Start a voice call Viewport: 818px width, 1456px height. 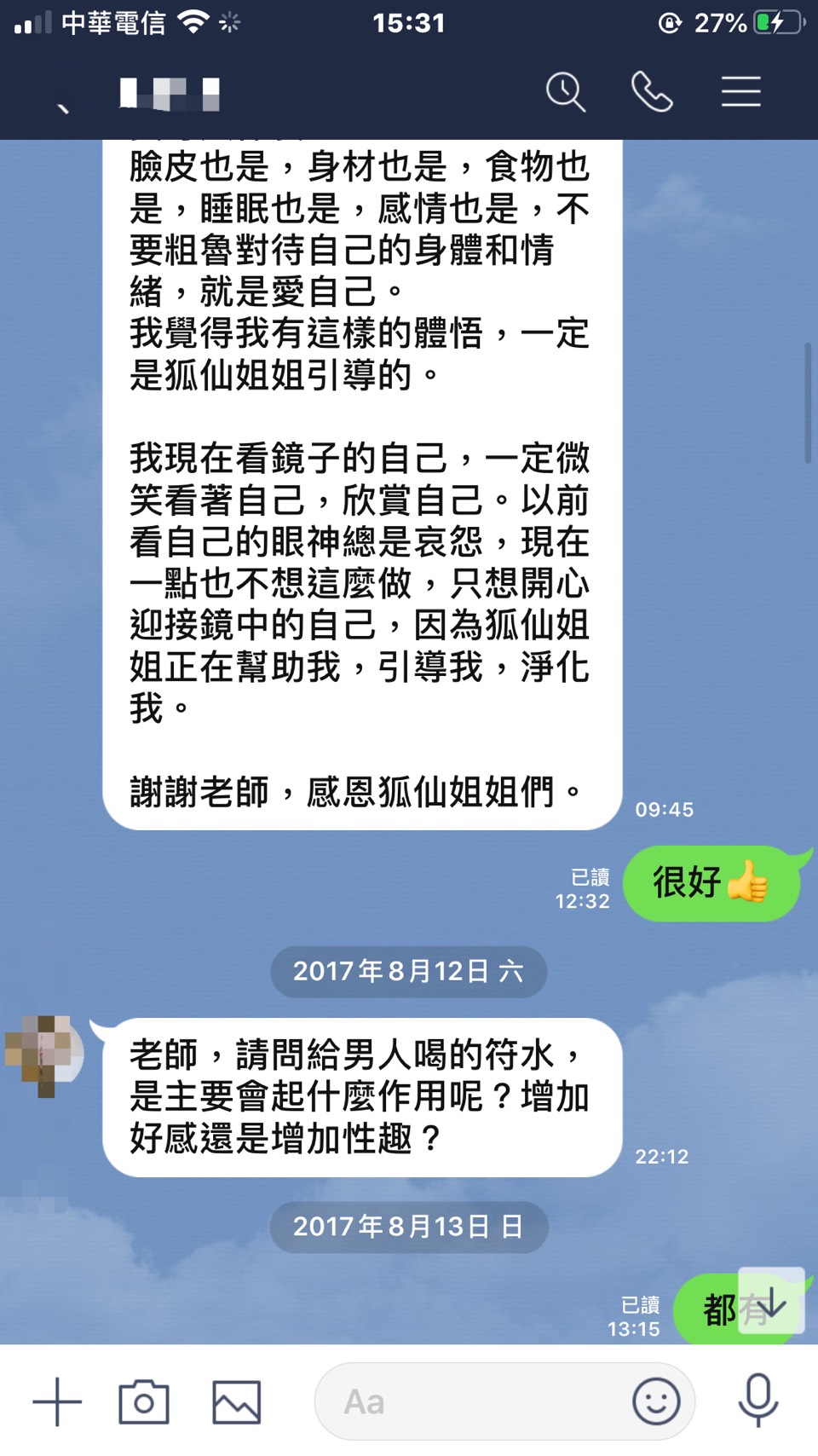click(652, 92)
